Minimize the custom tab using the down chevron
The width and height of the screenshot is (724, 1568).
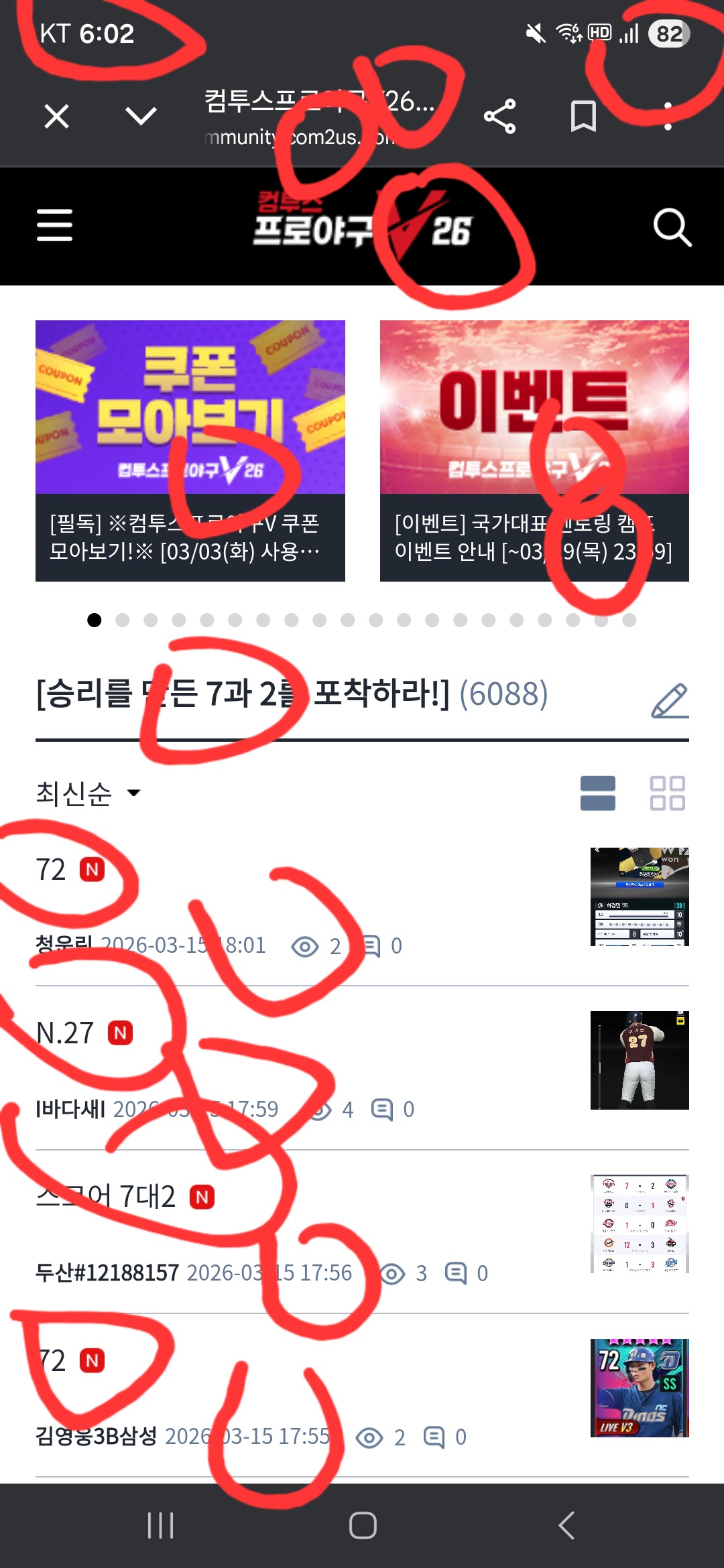[x=141, y=117]
